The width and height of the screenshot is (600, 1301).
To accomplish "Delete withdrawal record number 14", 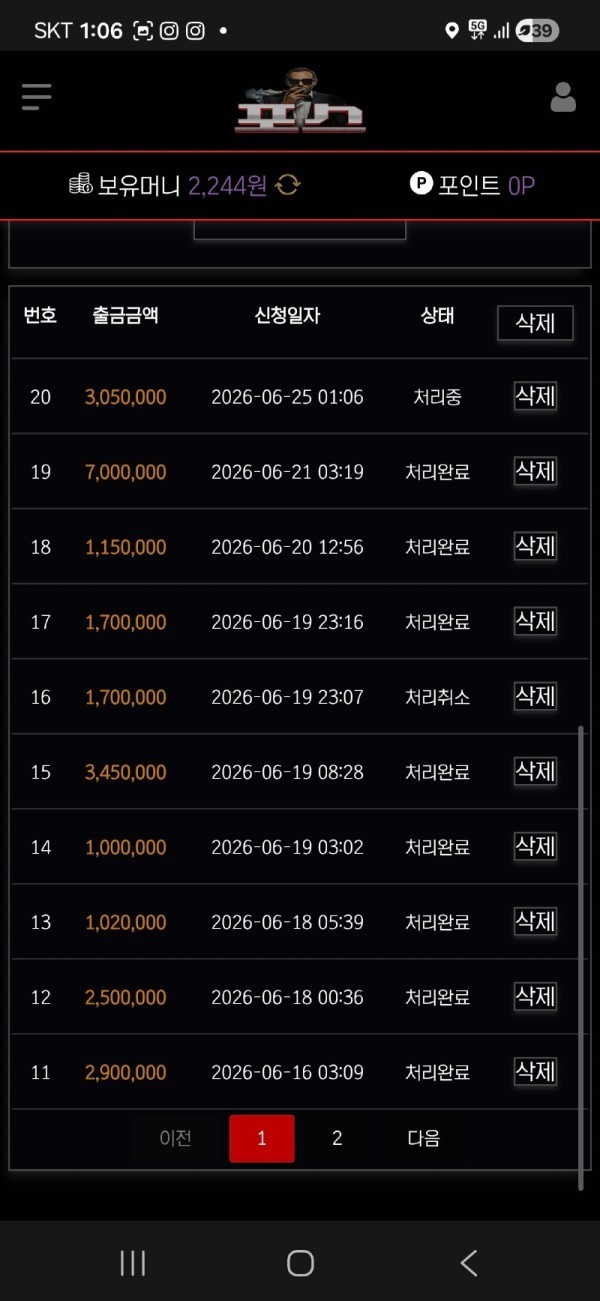I will pyautogui.click(x=535, y=846).
